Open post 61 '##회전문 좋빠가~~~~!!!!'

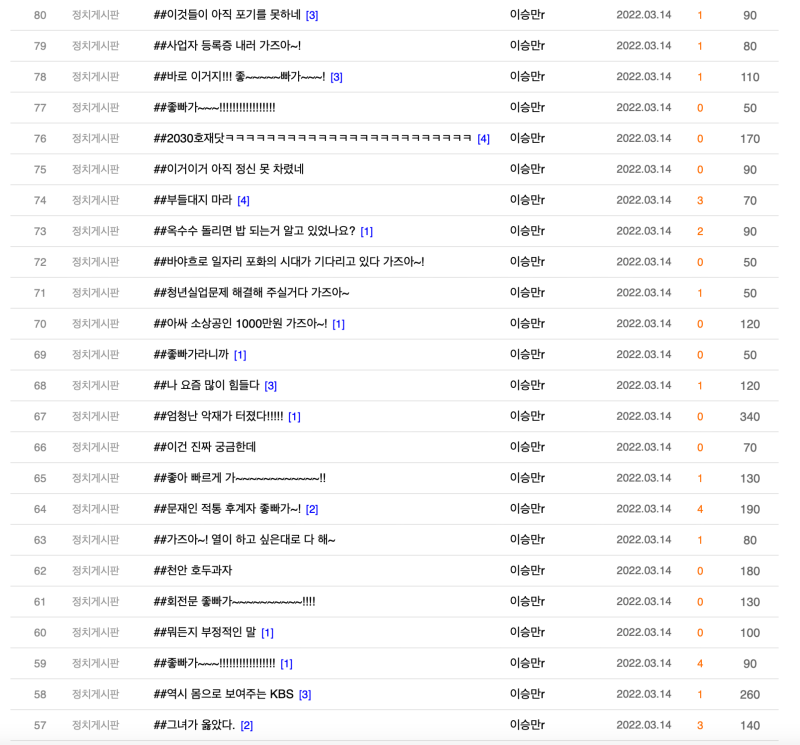[x=235, y=602]
